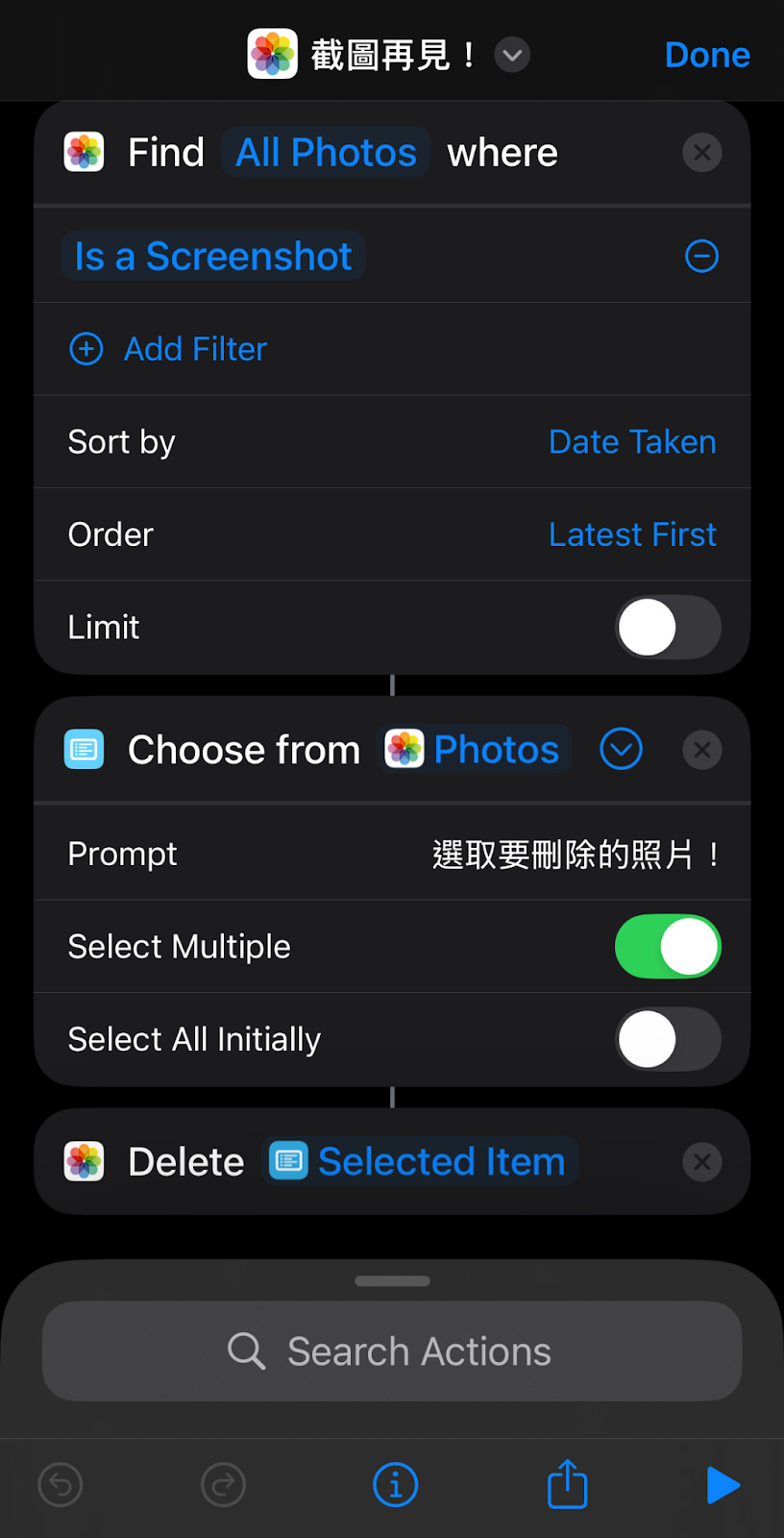Change the Selected Item variable in Delete
The image size is (784, 1538).
pos(421,1161)
